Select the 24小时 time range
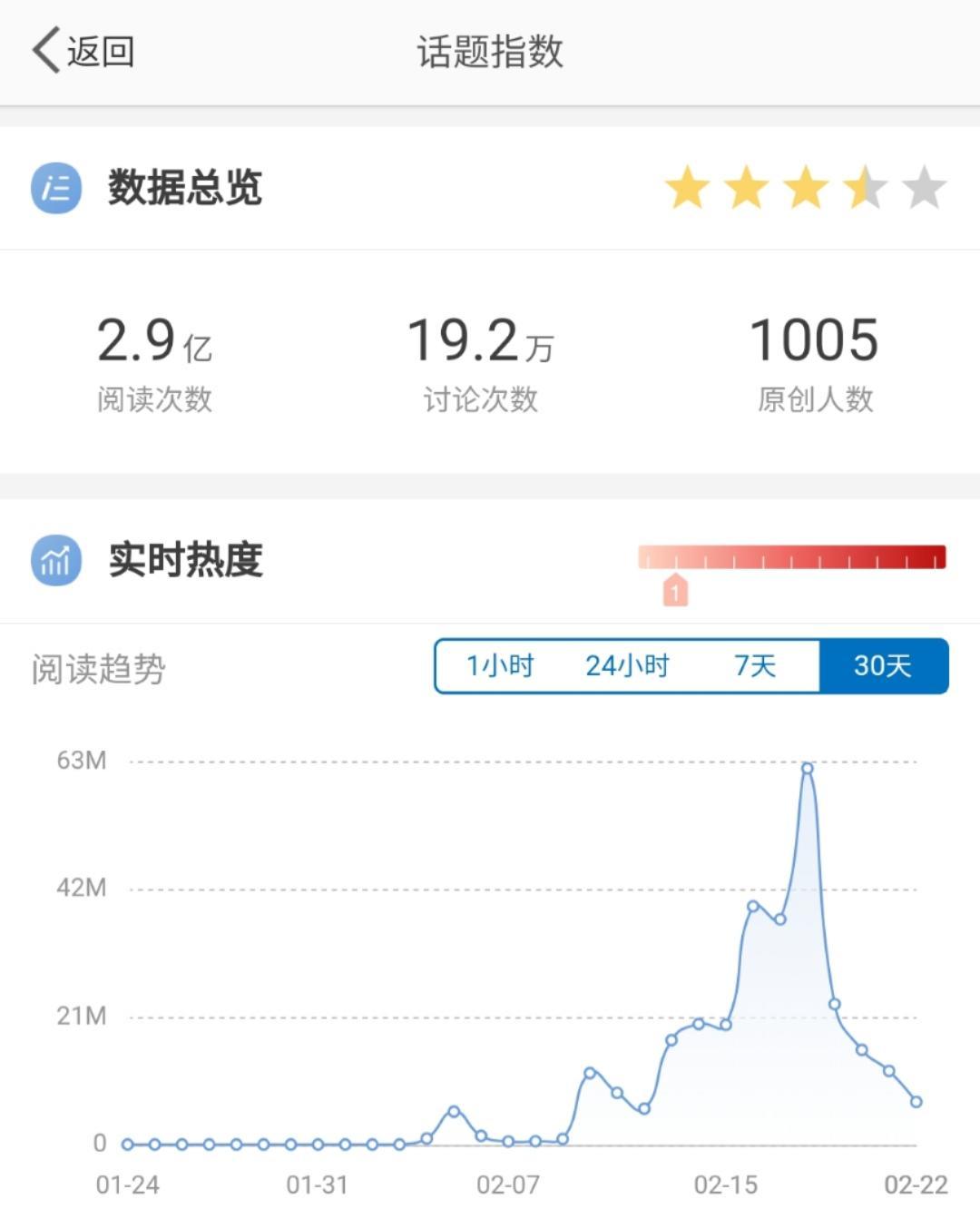980x1209 pixels. pyautogui.click(x=627, y=666)
